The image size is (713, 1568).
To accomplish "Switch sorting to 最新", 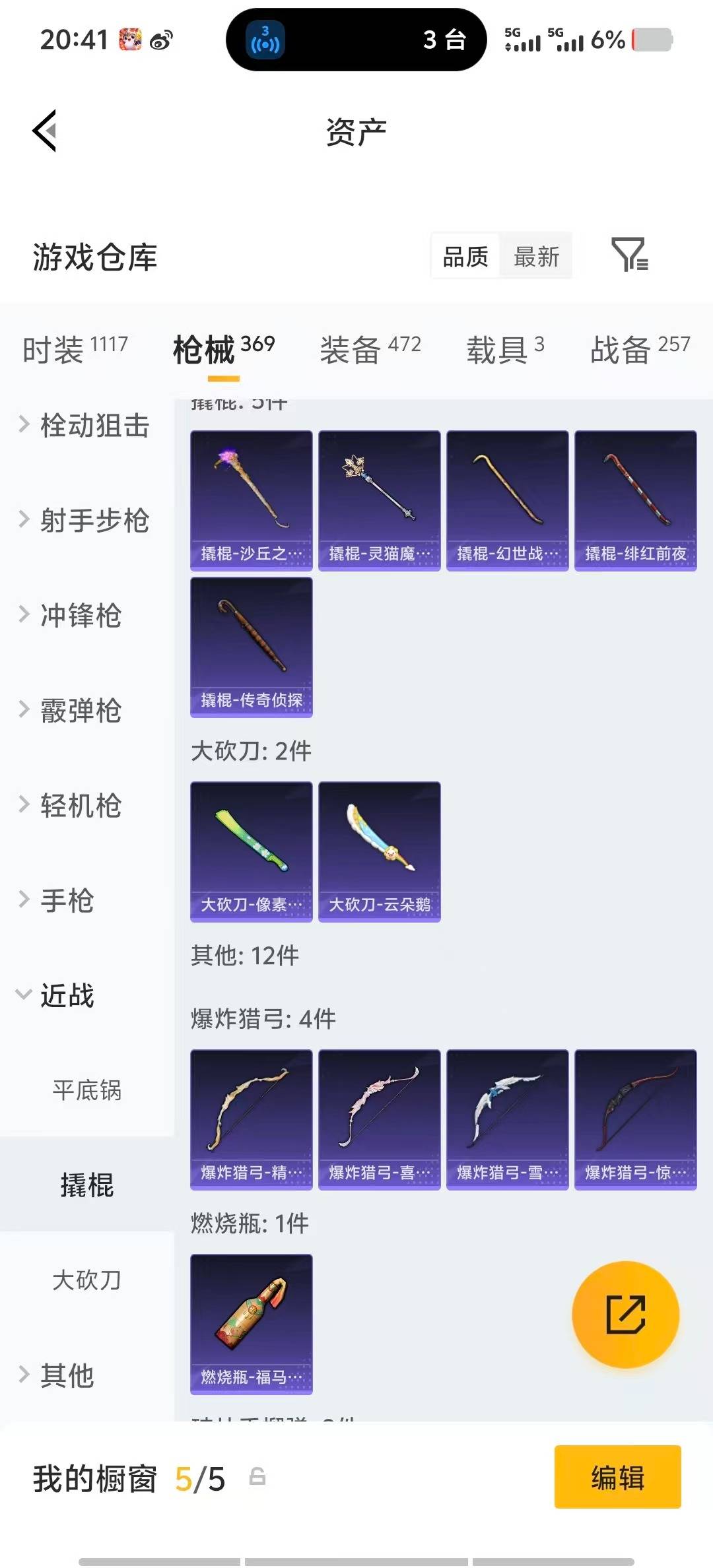I will tap(536, 256).
